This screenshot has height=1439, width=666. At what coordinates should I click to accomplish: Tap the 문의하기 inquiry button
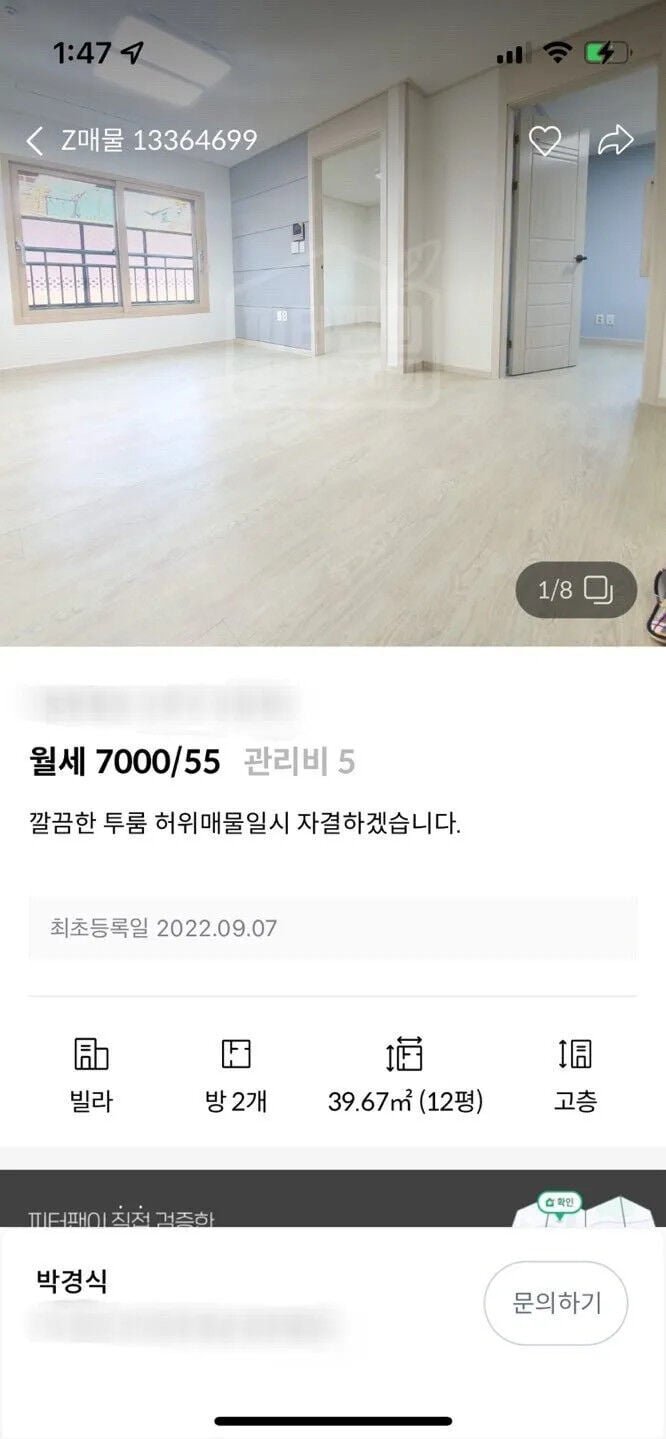tap(556, 1303)
